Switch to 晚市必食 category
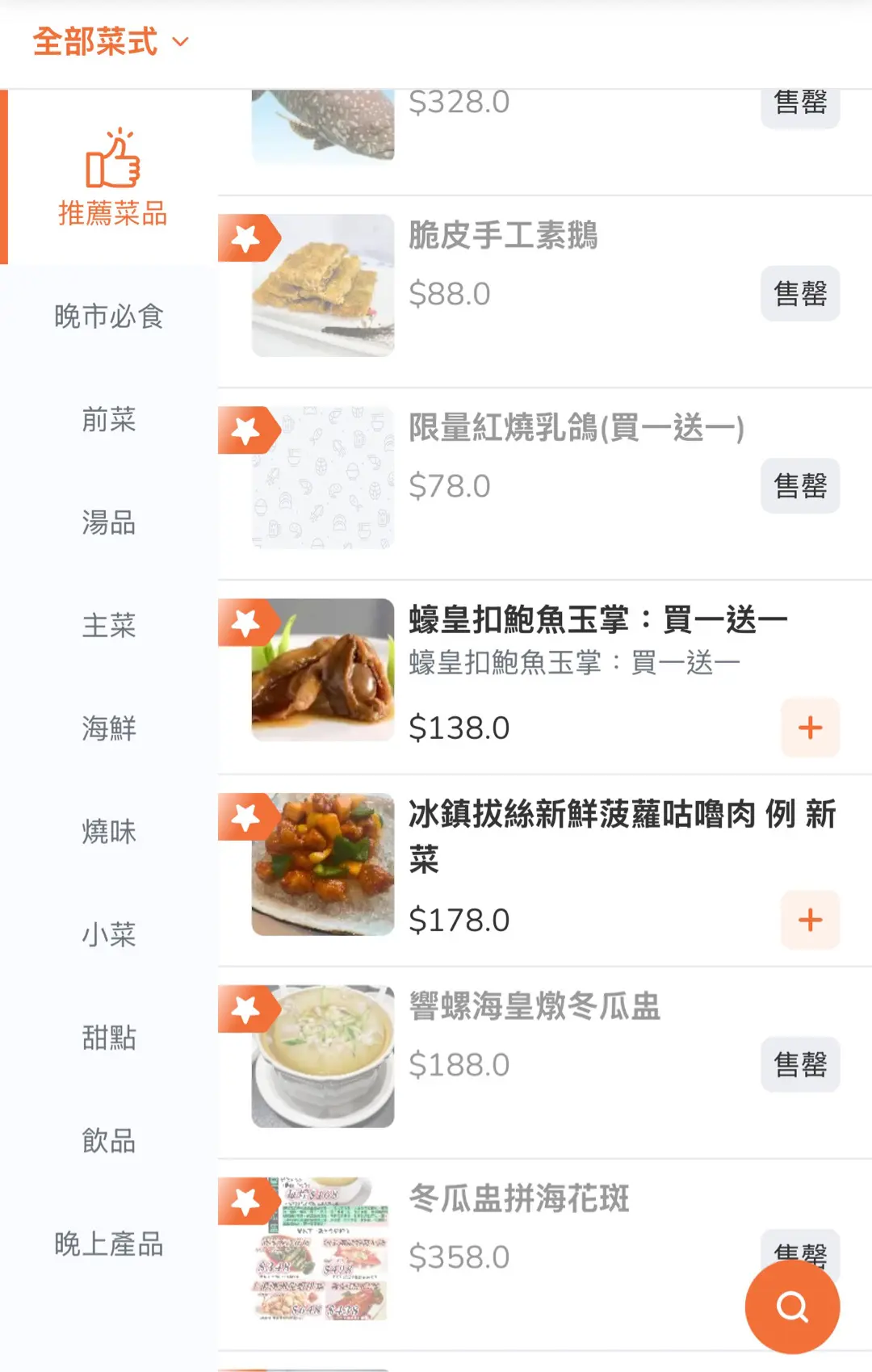Image resolution: width=872 pixels, height=1372 pixels. click(x=109, y=317)
